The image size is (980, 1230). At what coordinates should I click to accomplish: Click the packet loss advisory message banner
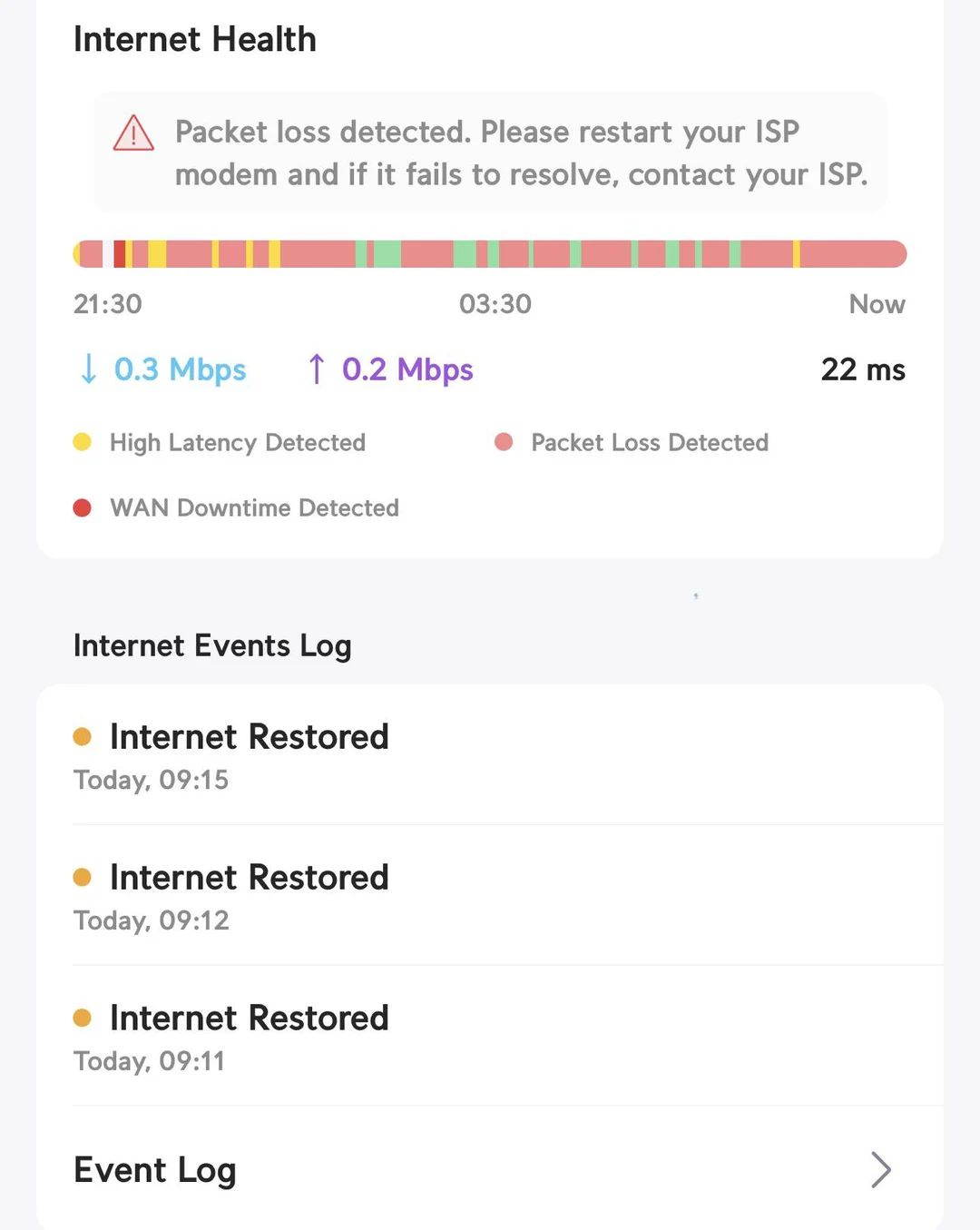pyautogui.click(x=490, y=153)
